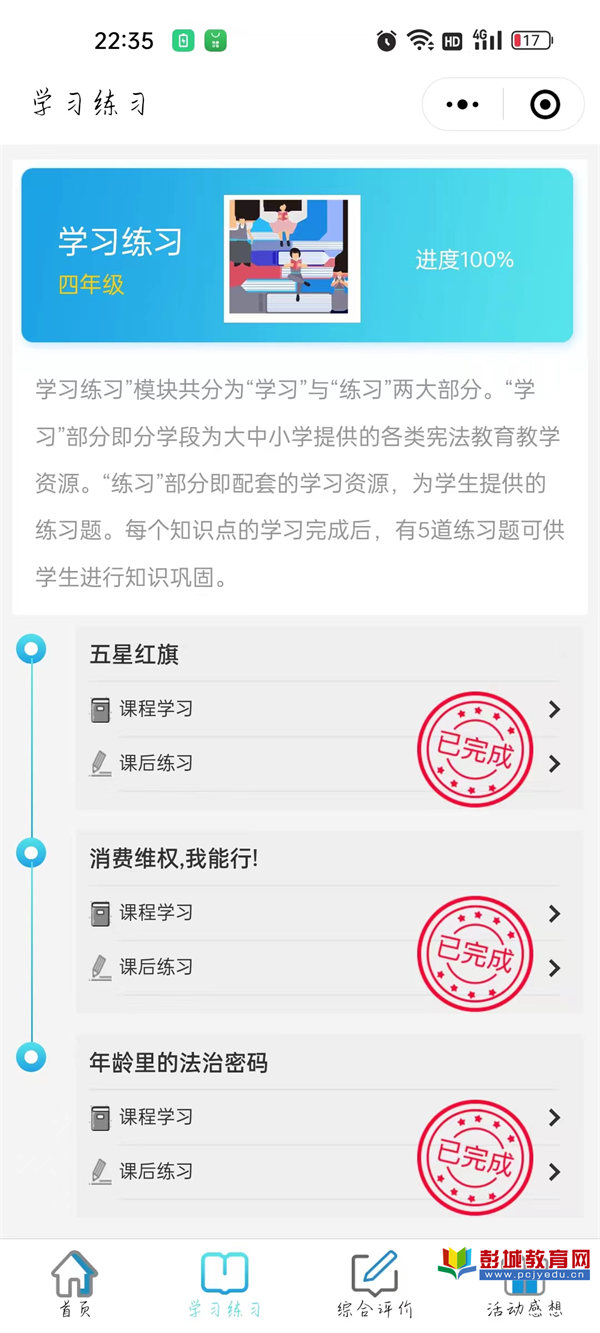Go to the 首页 tab
The height and width of the screenshot is (1333, 600).
point(75,1283)
